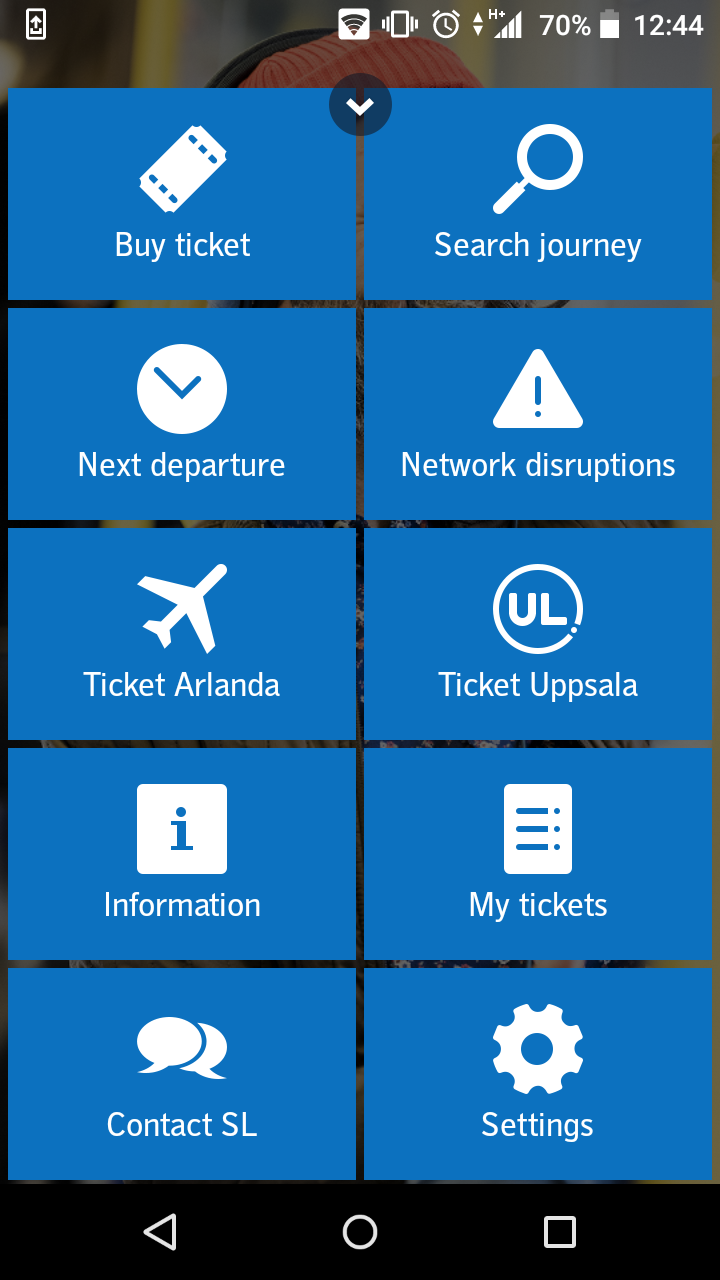
Task: Open app Settings
Action: tap(538, 1074)
